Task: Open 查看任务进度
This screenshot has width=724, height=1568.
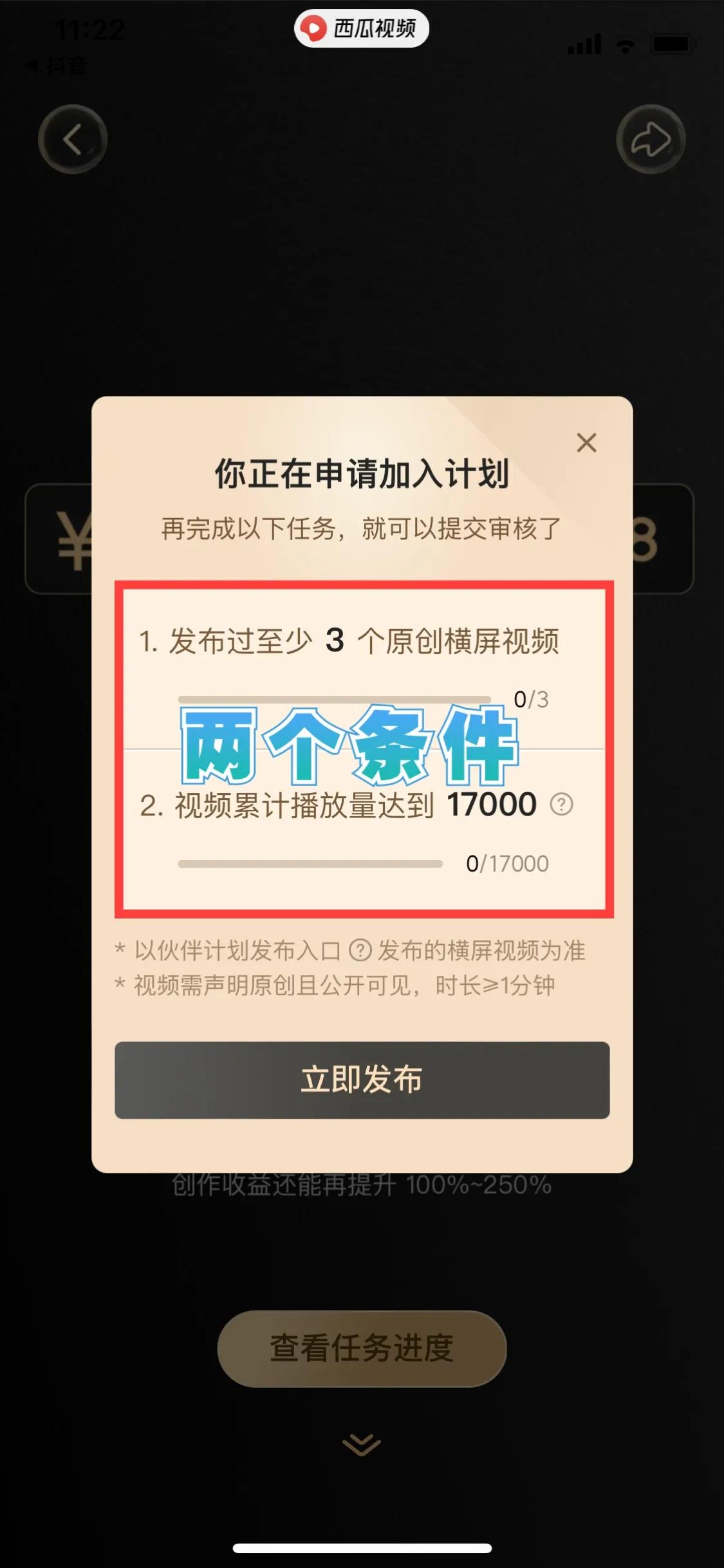Action: [x=362, y=1348]
